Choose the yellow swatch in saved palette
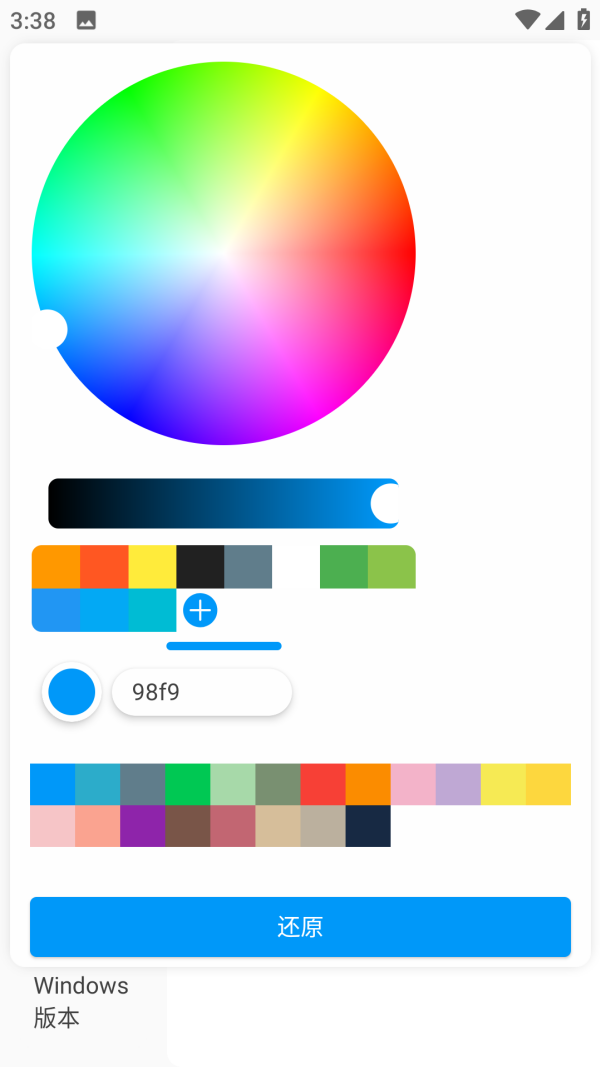The height and width of the screenshot is (1067, 600). [x=152, y=566]
